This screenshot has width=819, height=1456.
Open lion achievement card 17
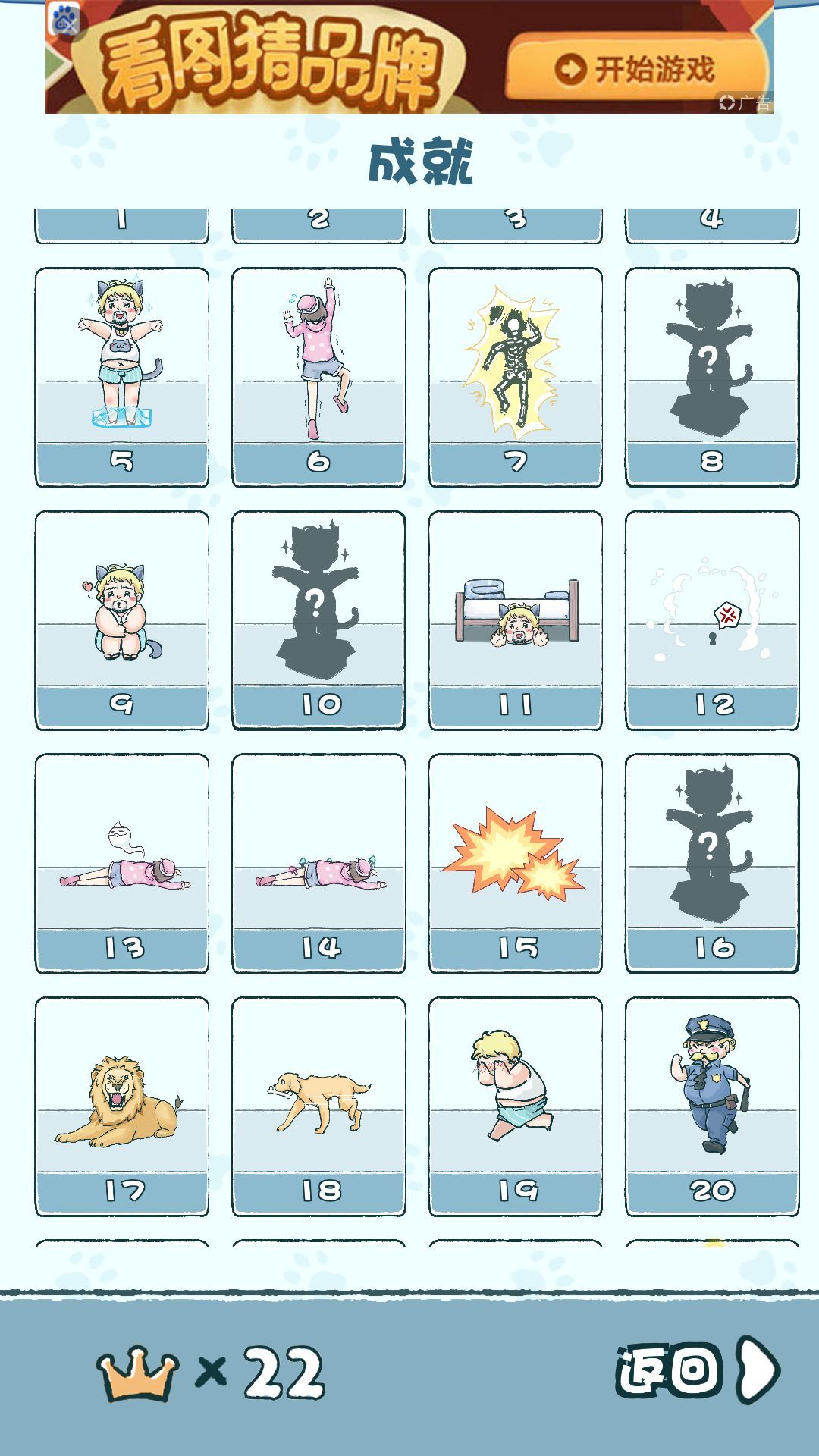coord(122,1106)
